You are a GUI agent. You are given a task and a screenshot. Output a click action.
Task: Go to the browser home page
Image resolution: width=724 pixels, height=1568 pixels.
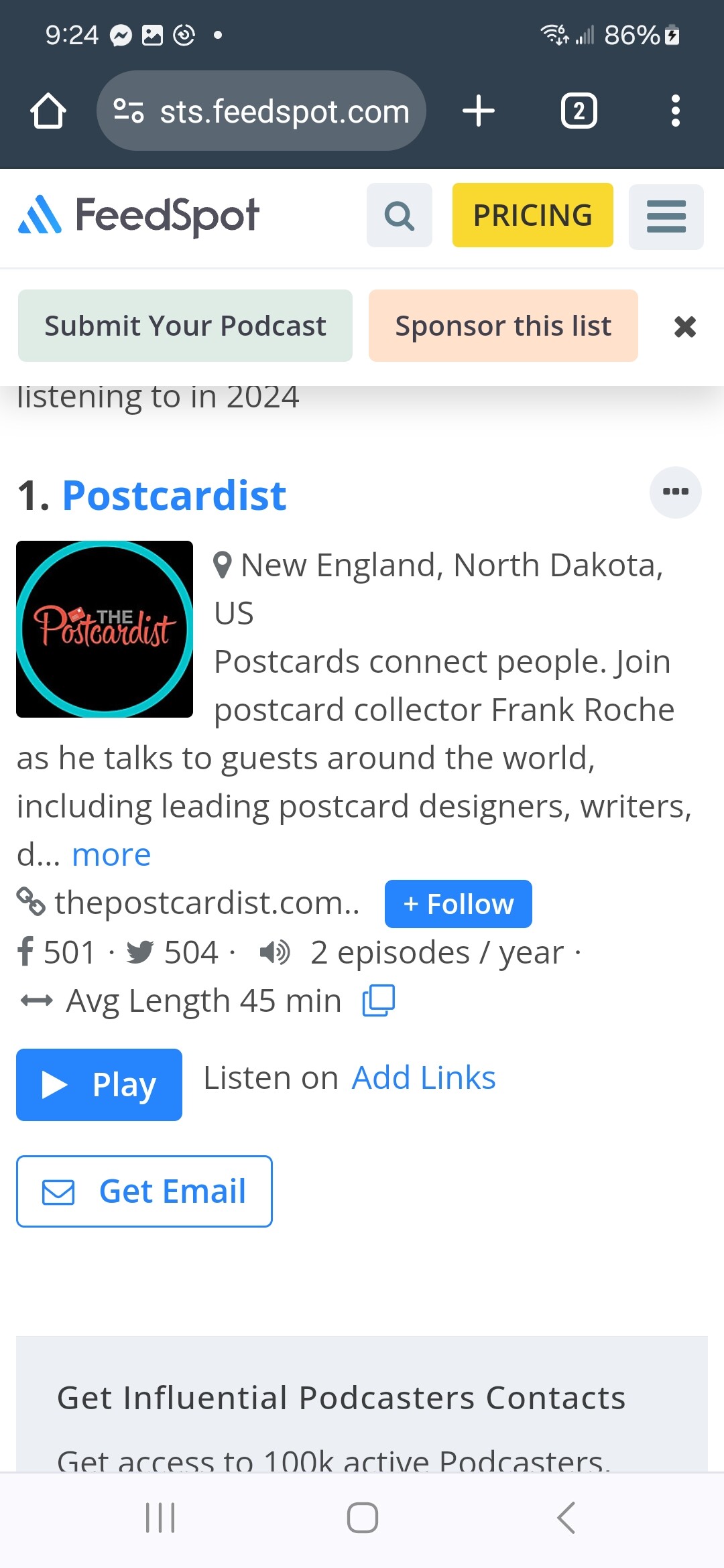[48, 111]
